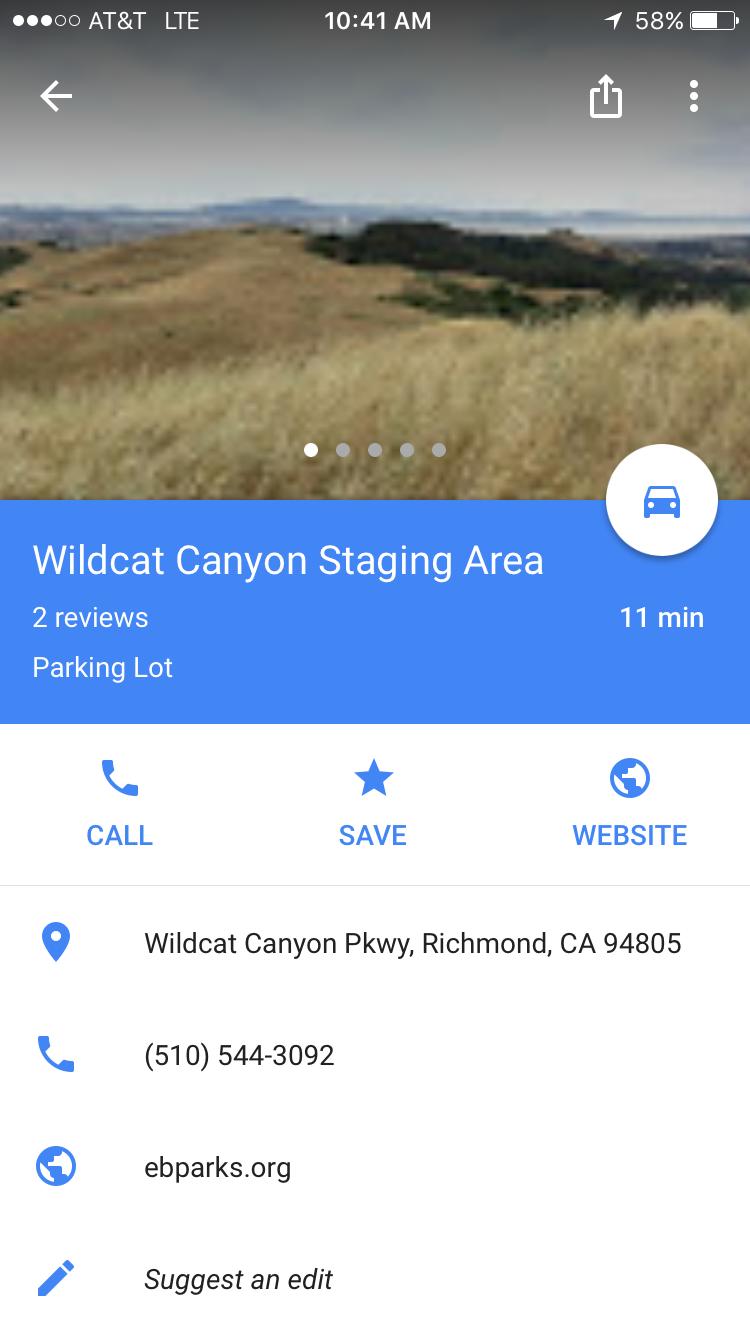Open the overflow menu
The image size is (750, 1334).
[x=693, y=96]
